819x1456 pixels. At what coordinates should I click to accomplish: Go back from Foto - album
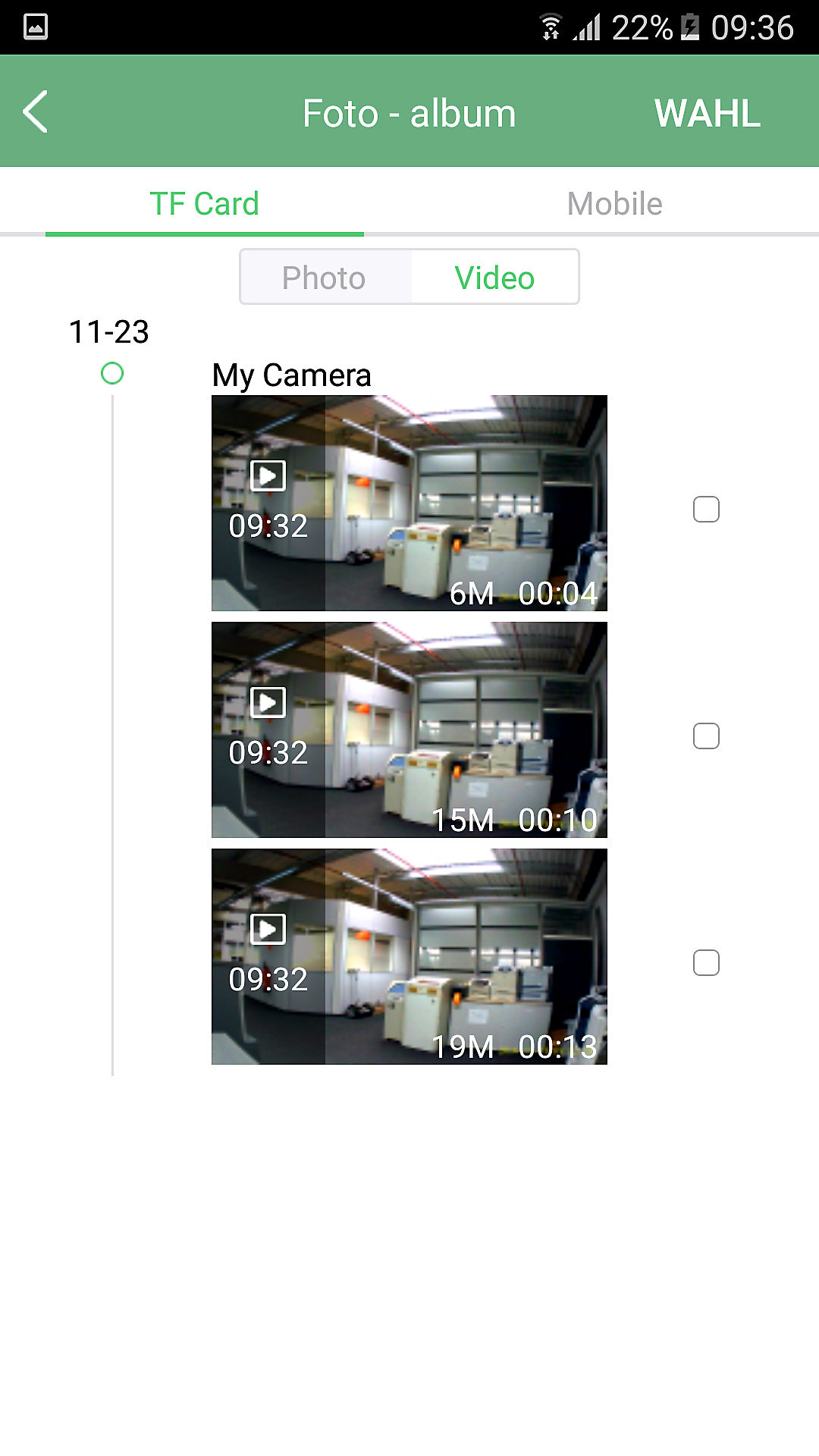coord(36,112)
